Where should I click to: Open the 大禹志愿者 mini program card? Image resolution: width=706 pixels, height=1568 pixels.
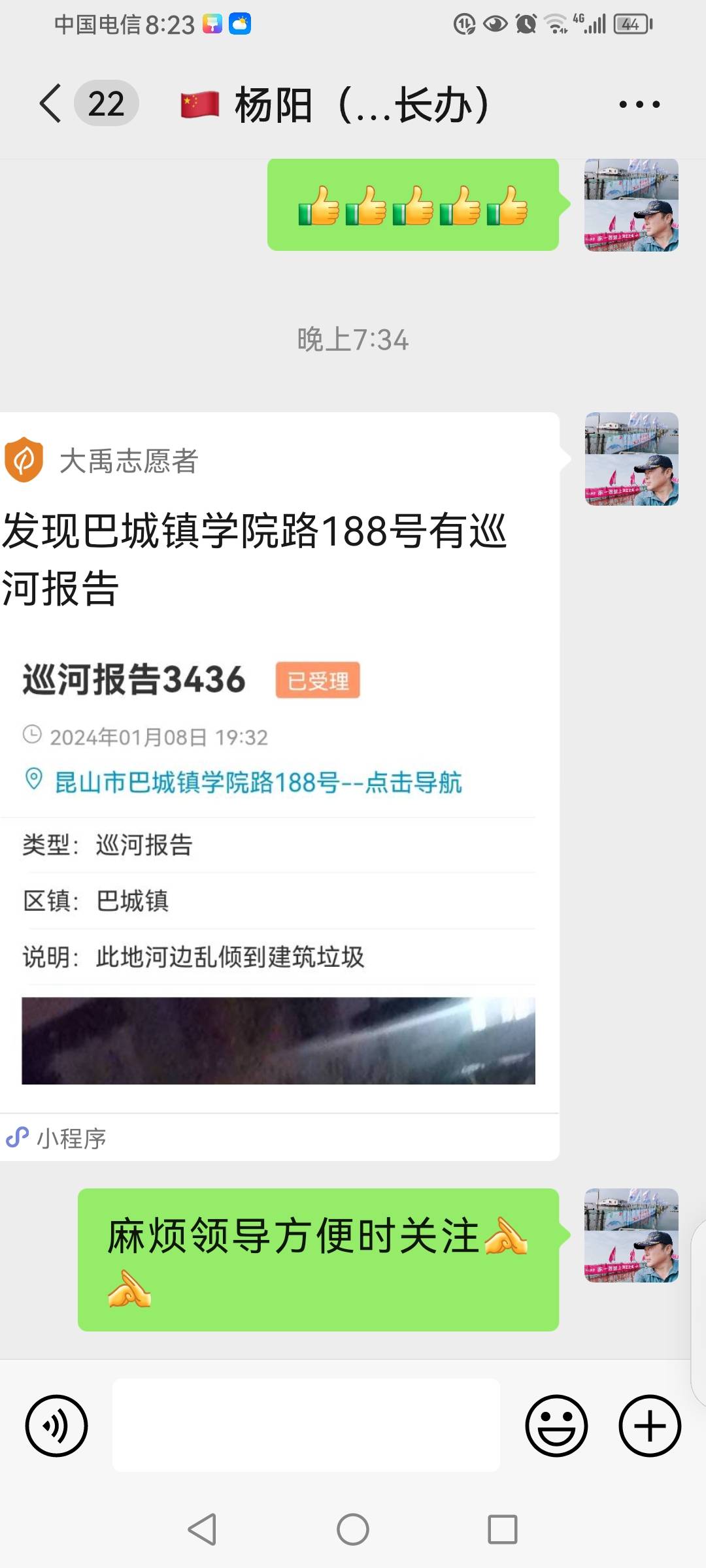point(279,786)
